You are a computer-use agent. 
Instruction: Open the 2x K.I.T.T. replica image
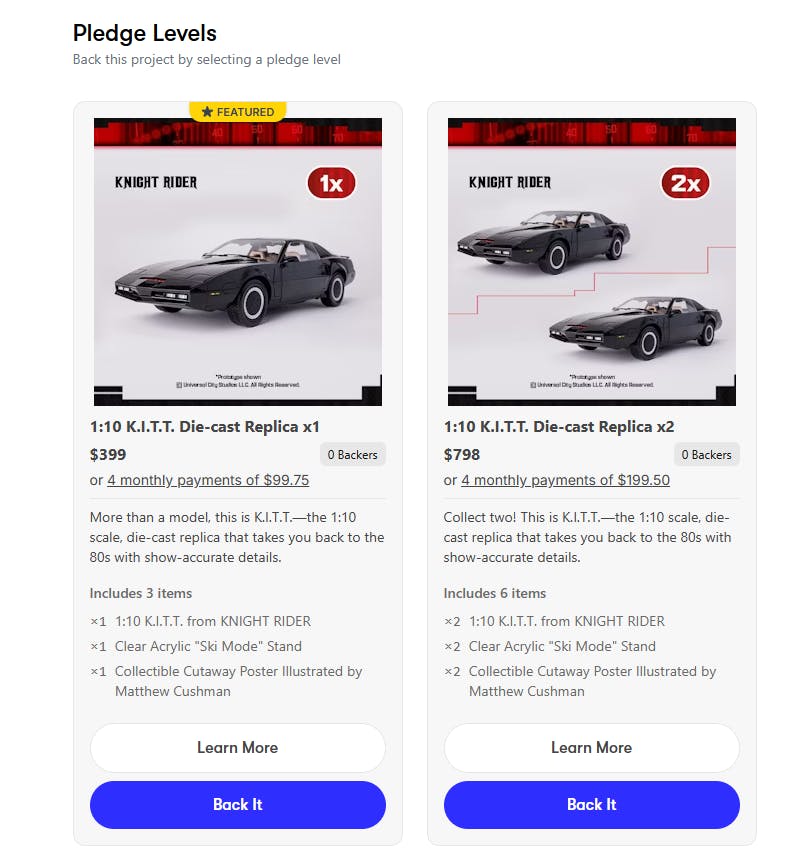tap(591, 262)
